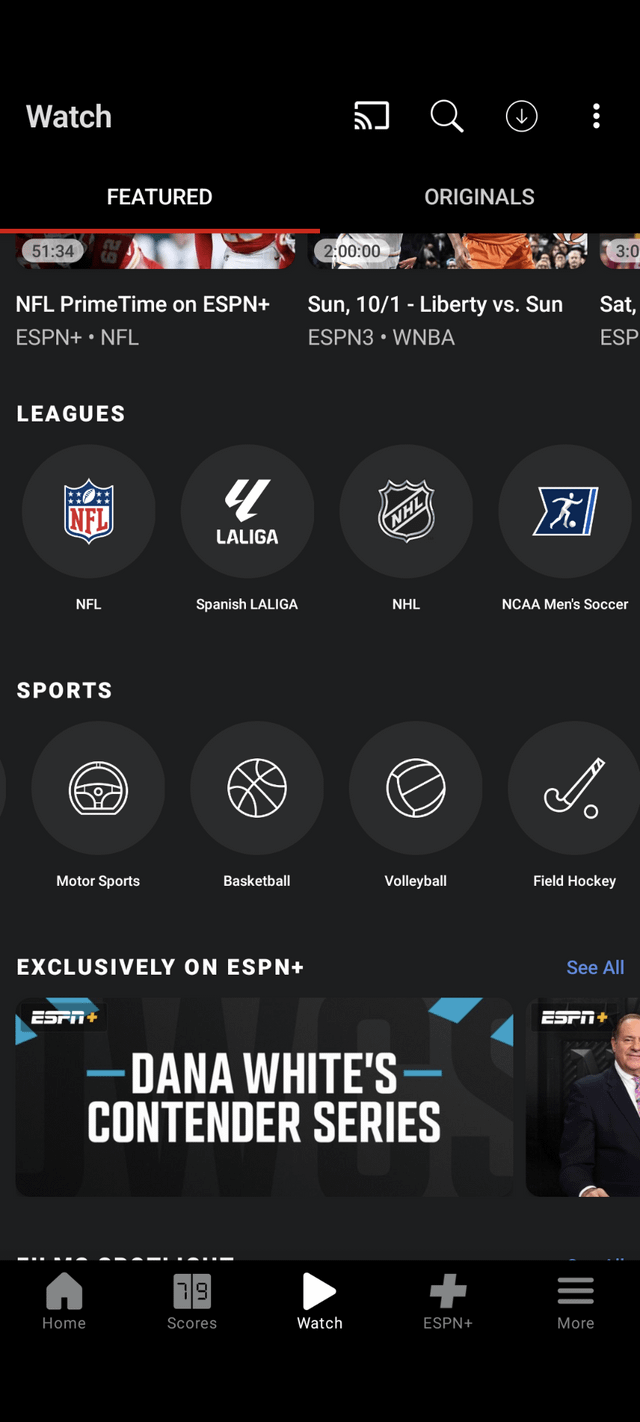Browse Field Hockey content
Viewport: 640px width, 1422px height.
[574, 788]
